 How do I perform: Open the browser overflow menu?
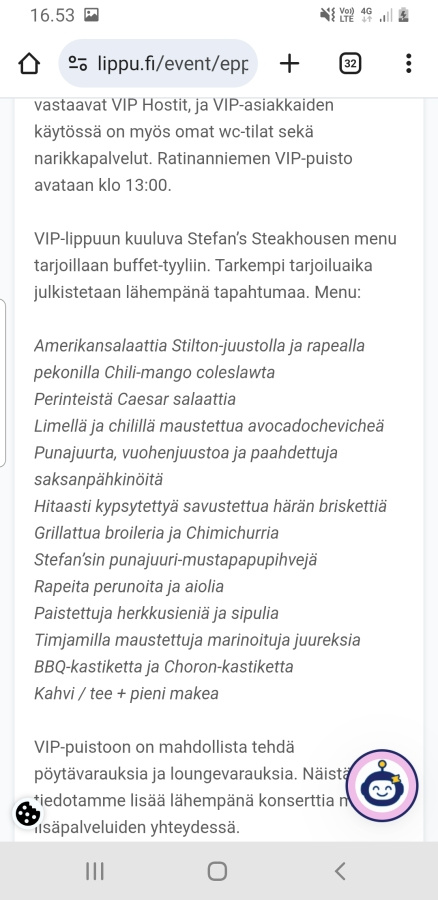408,64
